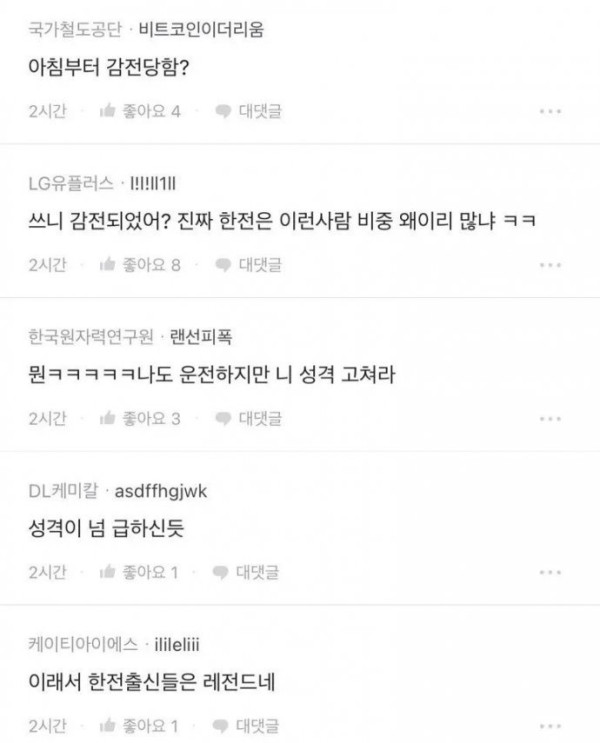Reply to the 케이티아이에스 user's comment
600x743 pixels.
(246, 725)
